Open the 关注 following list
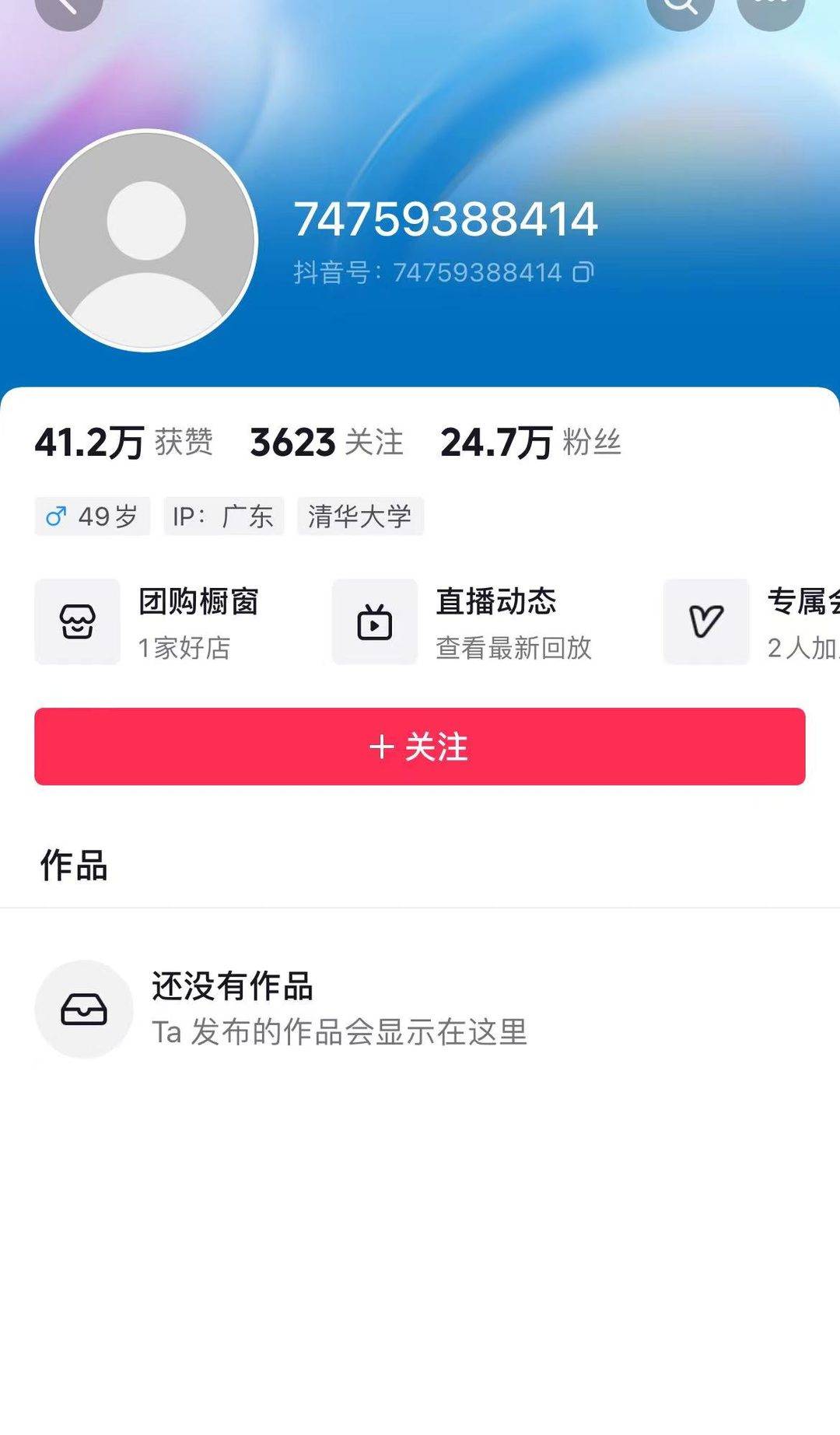 click(327, 443)
